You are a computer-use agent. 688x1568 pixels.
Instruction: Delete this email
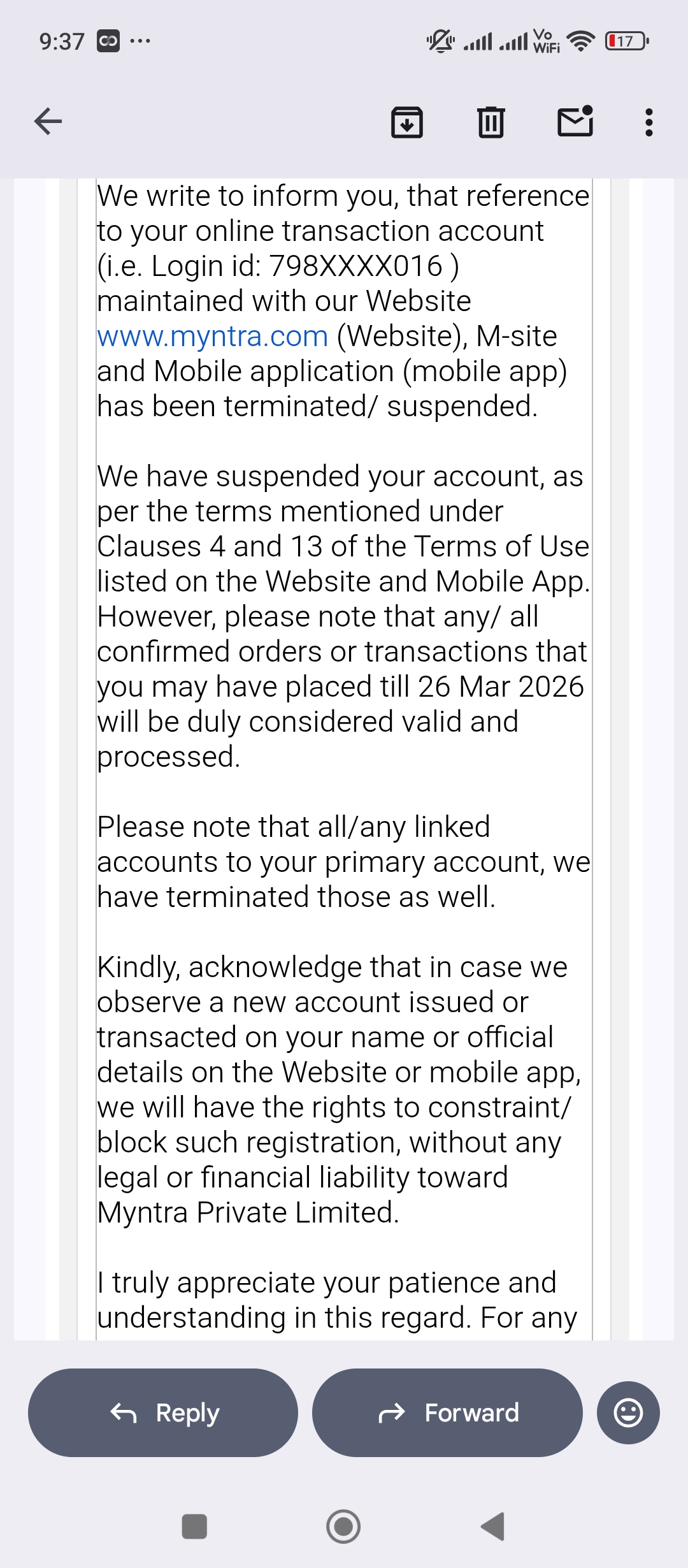tap(491, 122)
